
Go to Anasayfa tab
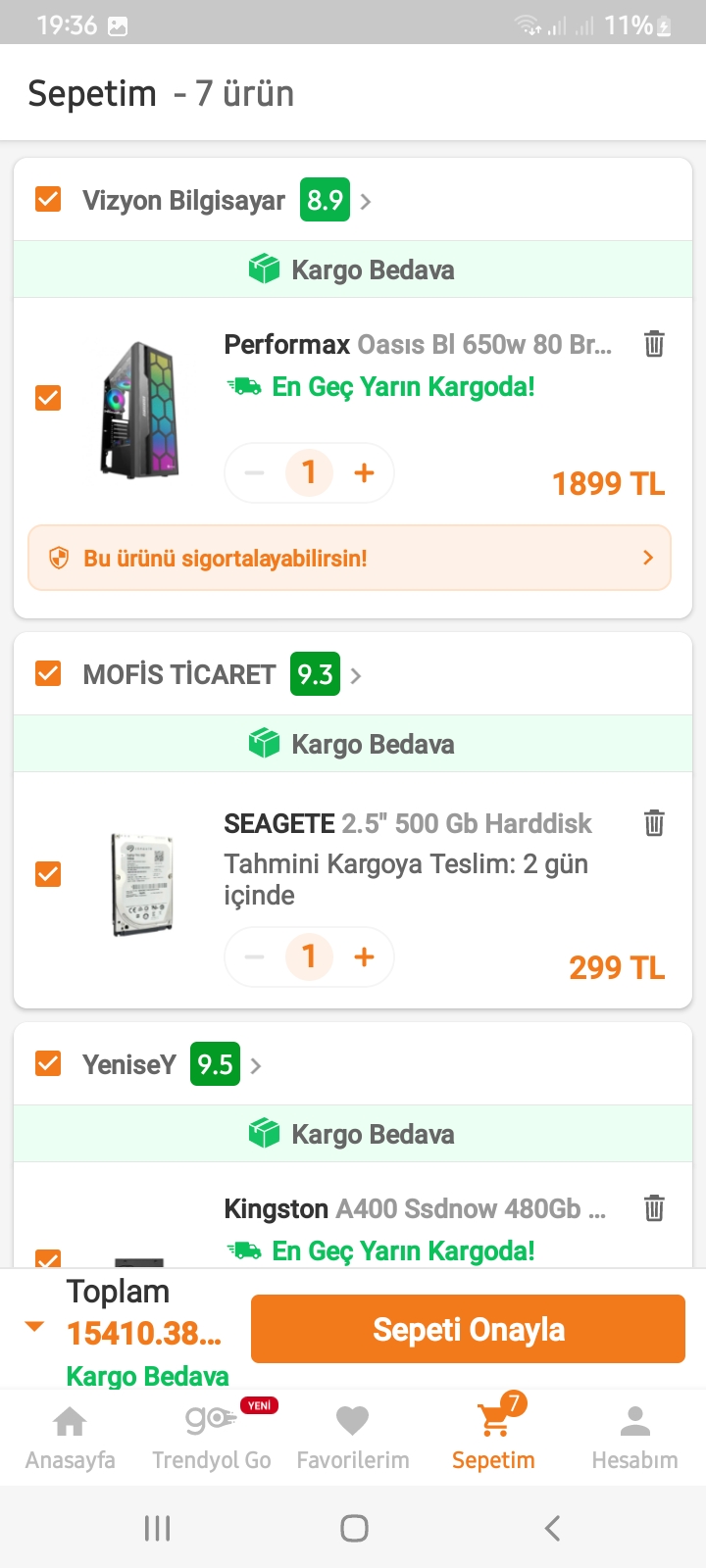pos(70,1436)
